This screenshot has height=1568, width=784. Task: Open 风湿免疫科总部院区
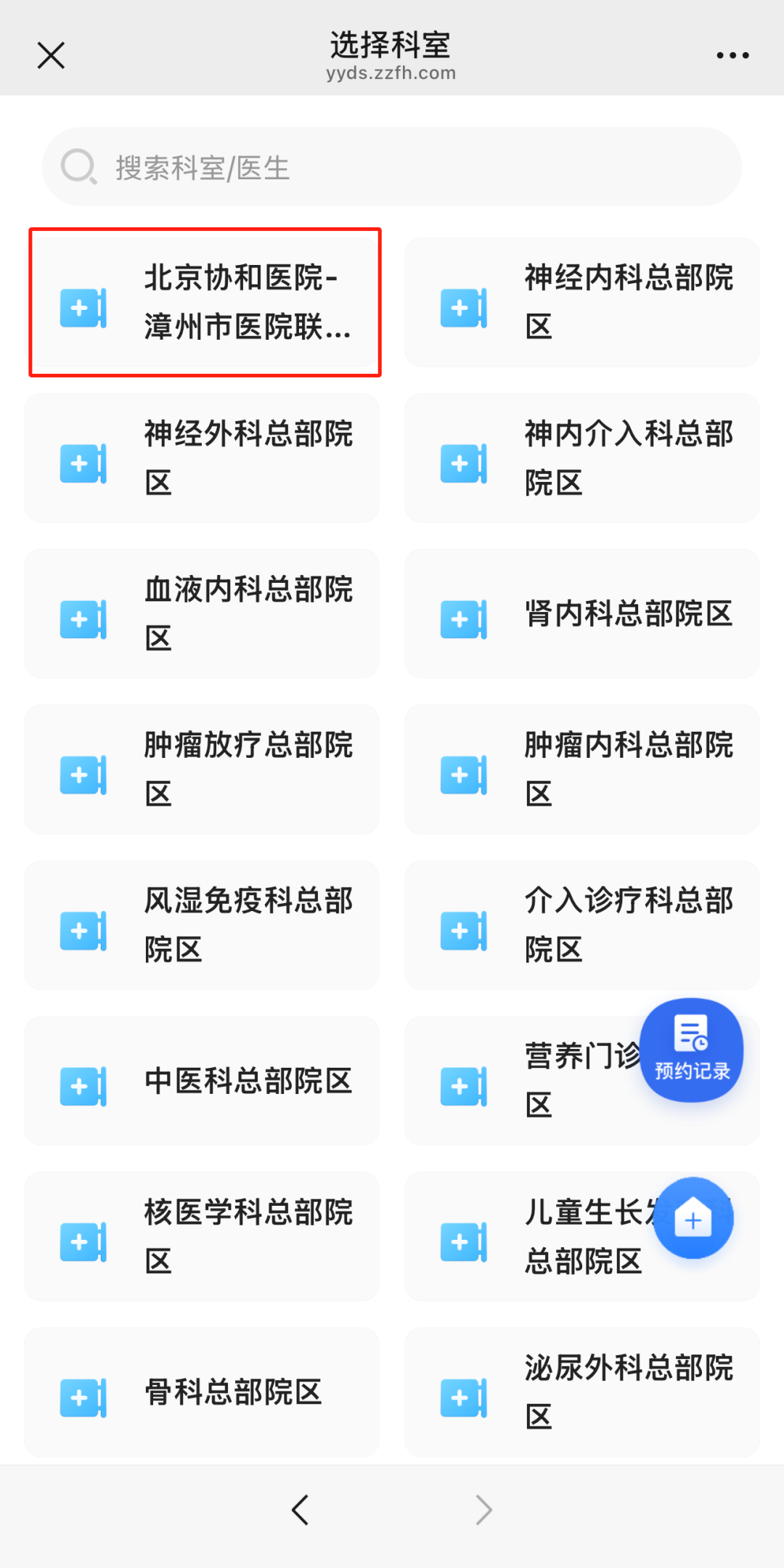(203, 926)
